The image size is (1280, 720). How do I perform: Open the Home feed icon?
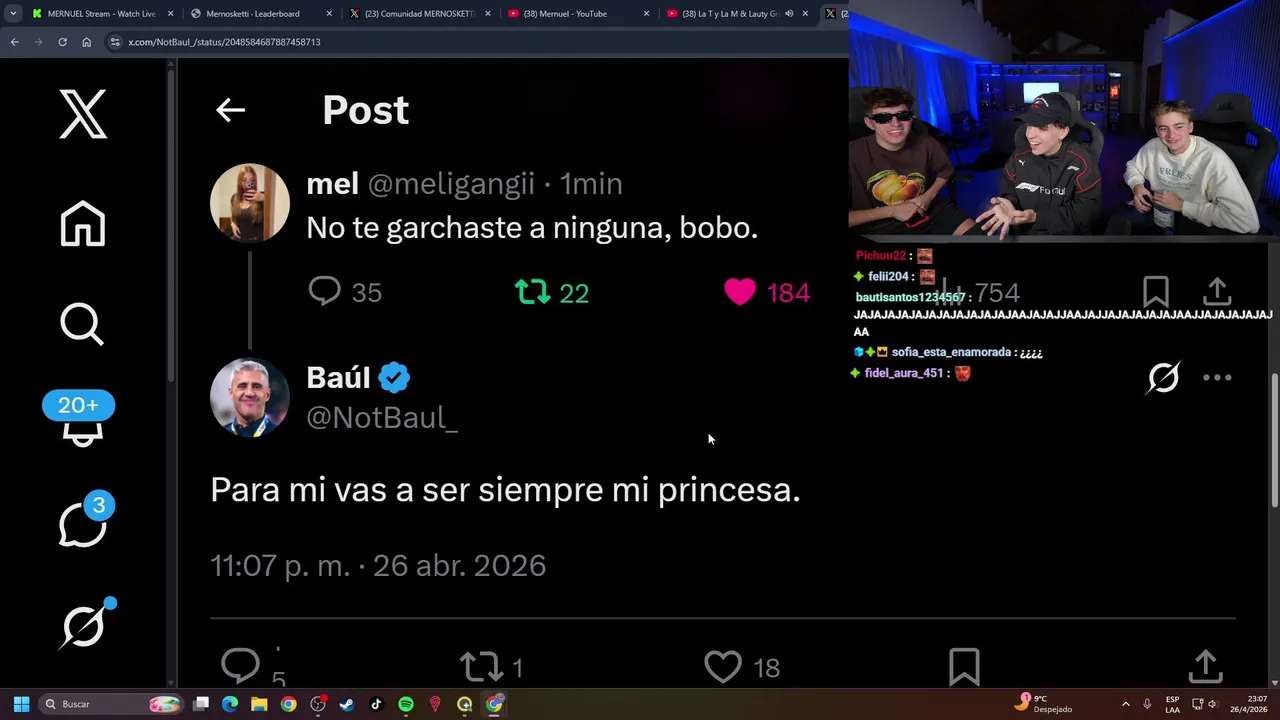(83, 224)
